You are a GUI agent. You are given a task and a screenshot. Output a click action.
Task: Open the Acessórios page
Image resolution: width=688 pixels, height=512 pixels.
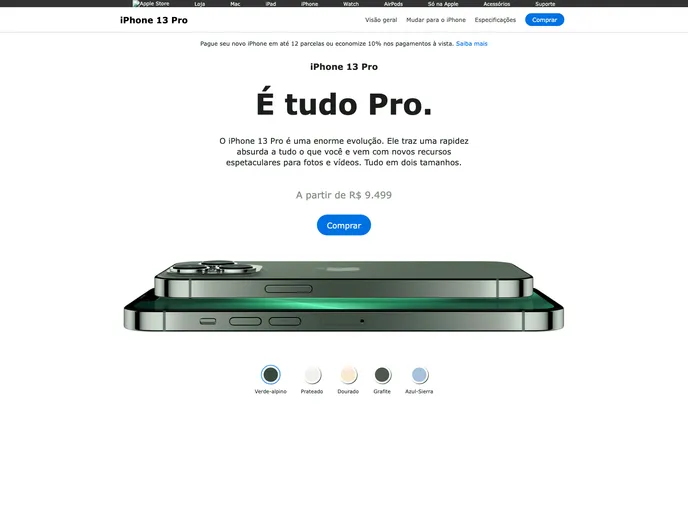pyautogui.click(x=496, y=4)
